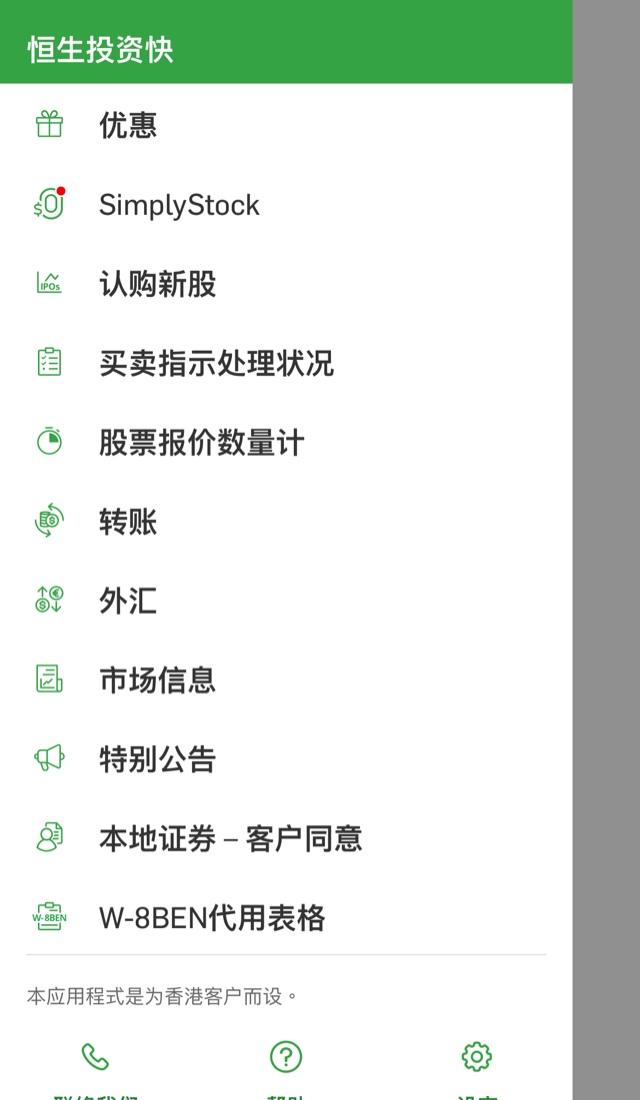Select 转账 transfer
640x1100 pixels.
click(286, 522)
